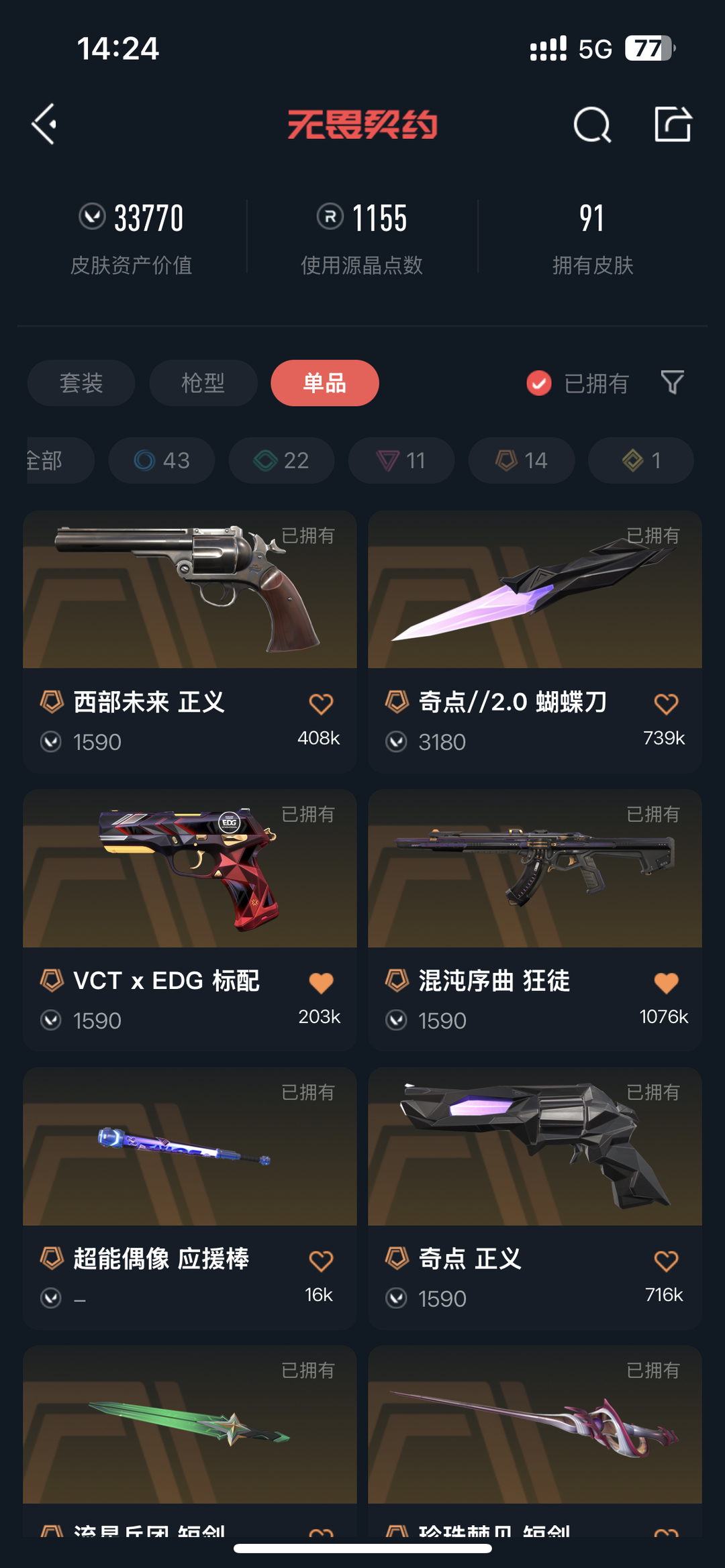725x1568 pixels.
Task: Like the 奇点//2.0 蝴蝶刀 skin
Action: (x=666, y=704)
